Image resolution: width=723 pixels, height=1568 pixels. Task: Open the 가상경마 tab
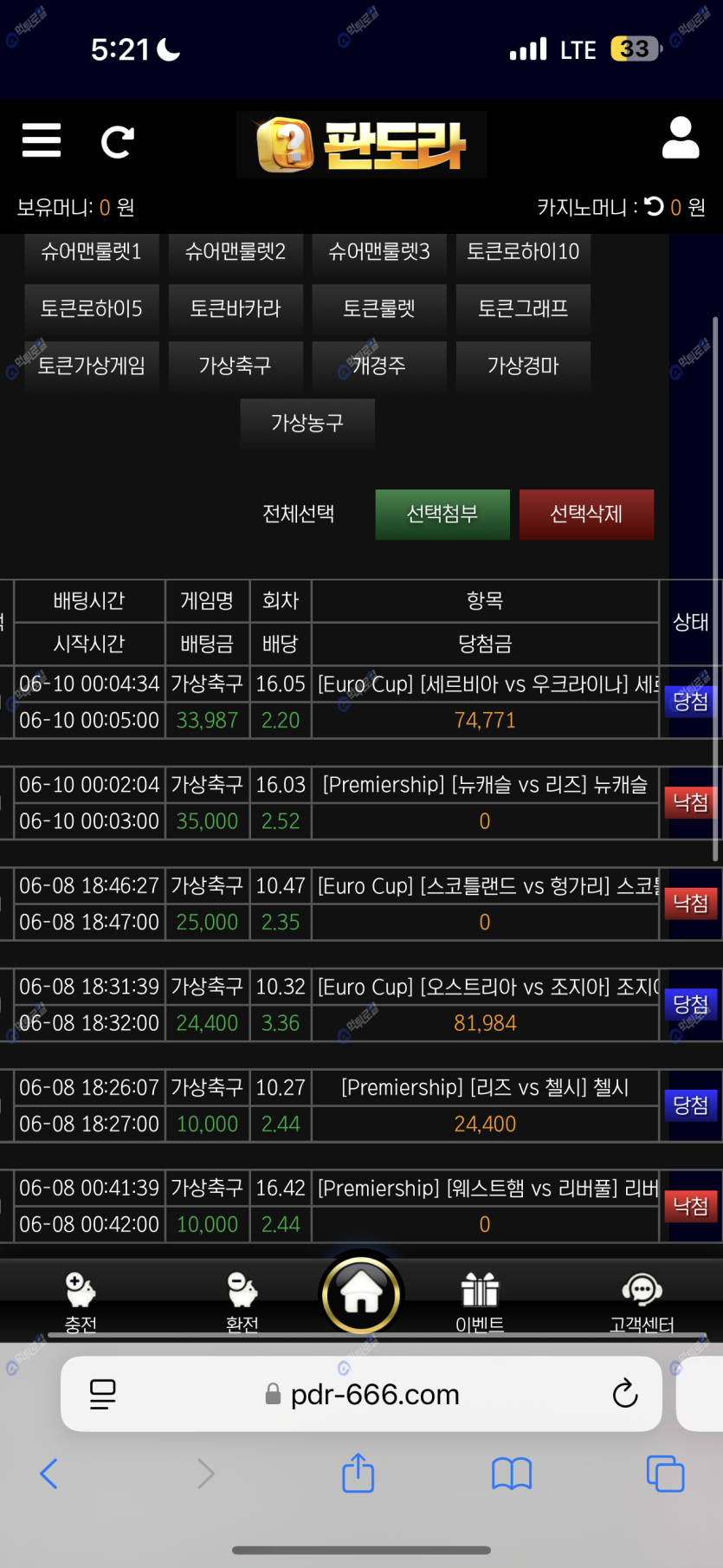[x=523, y=366]
